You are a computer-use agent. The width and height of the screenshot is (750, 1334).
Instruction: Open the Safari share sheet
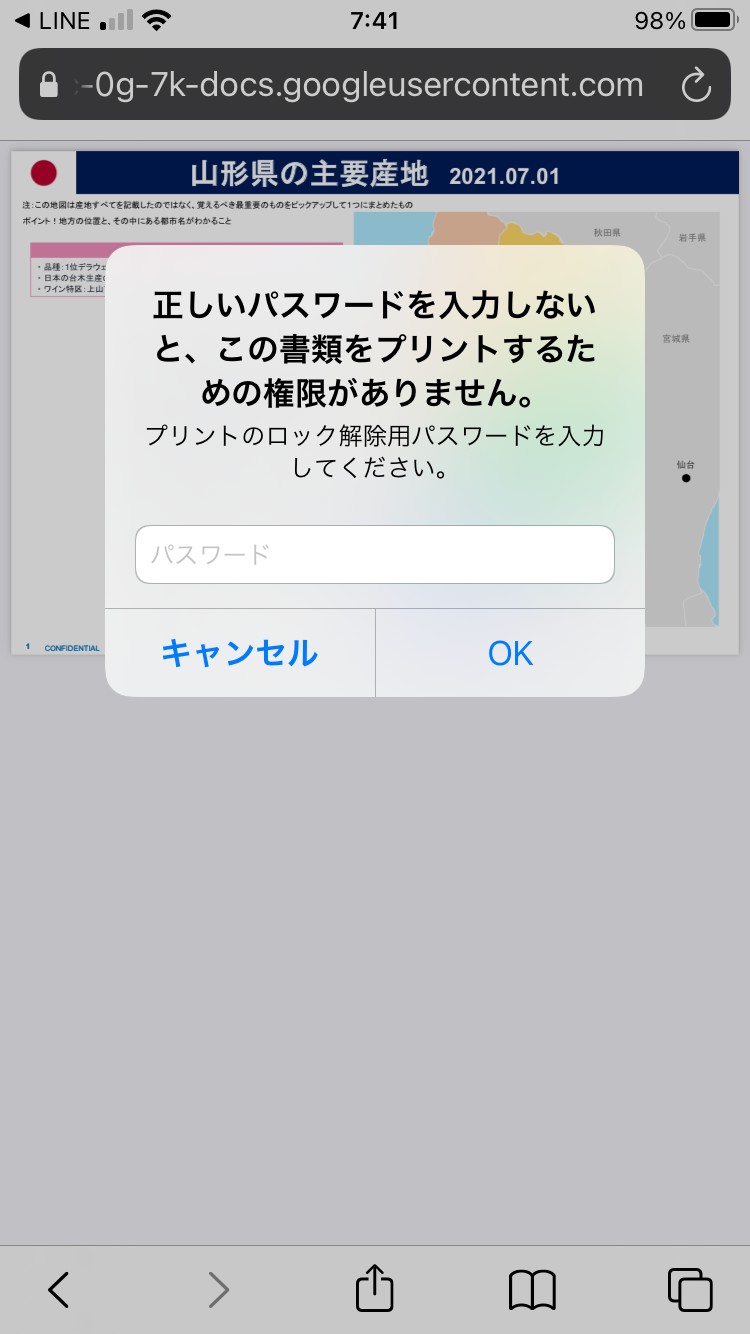[375, 1287]
